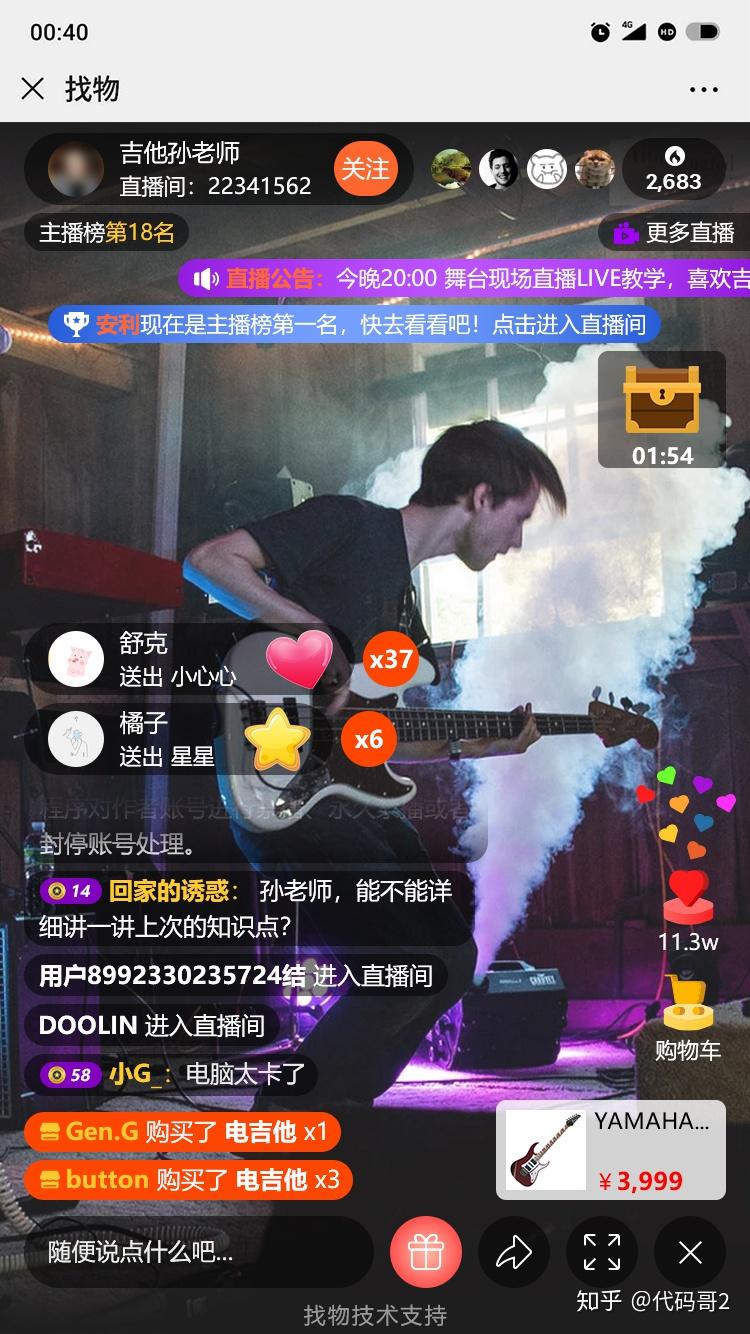This screenshot has height=1334, width=750.
Task: Open the viewer count 2,683 list
Action: [673, 169]
